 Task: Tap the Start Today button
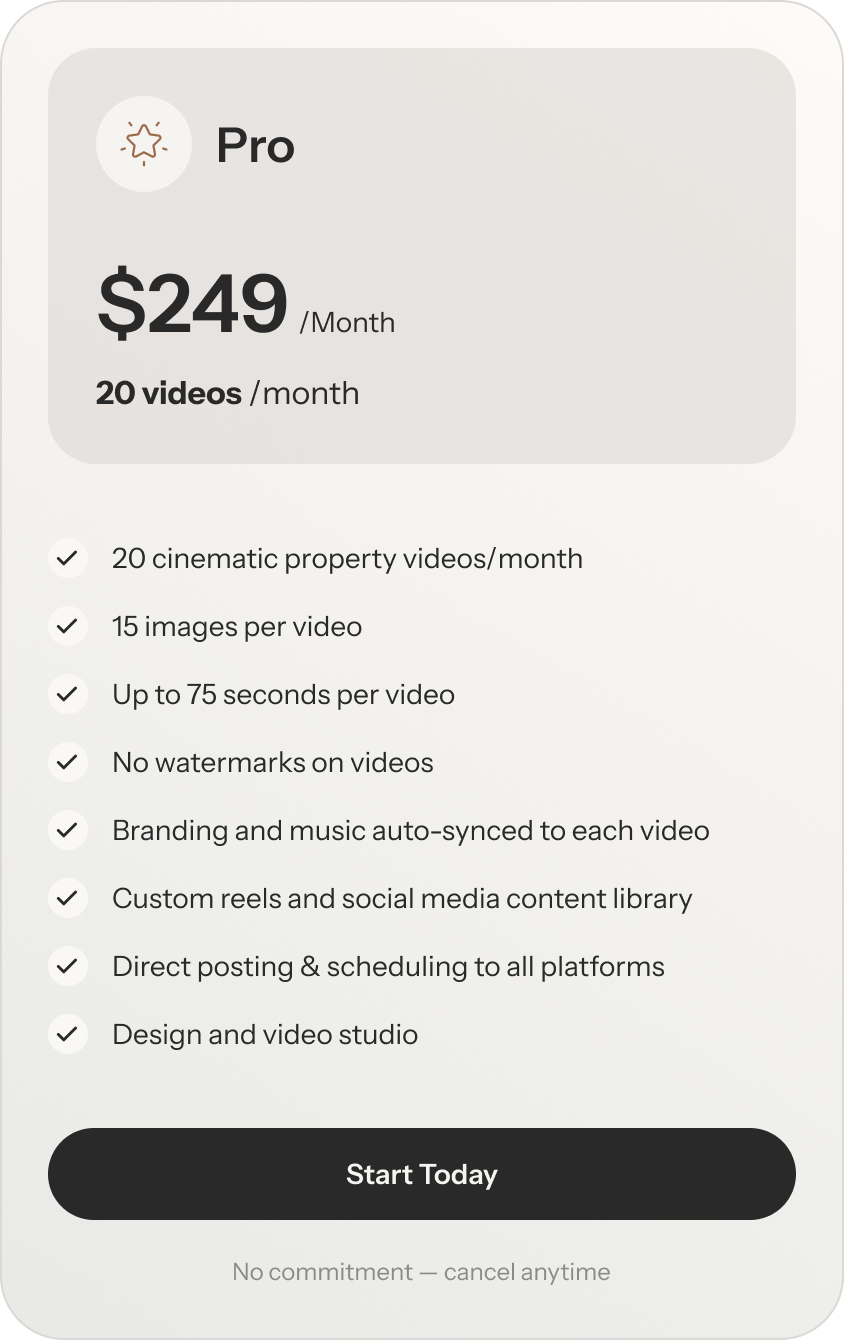click(421, 1174)
